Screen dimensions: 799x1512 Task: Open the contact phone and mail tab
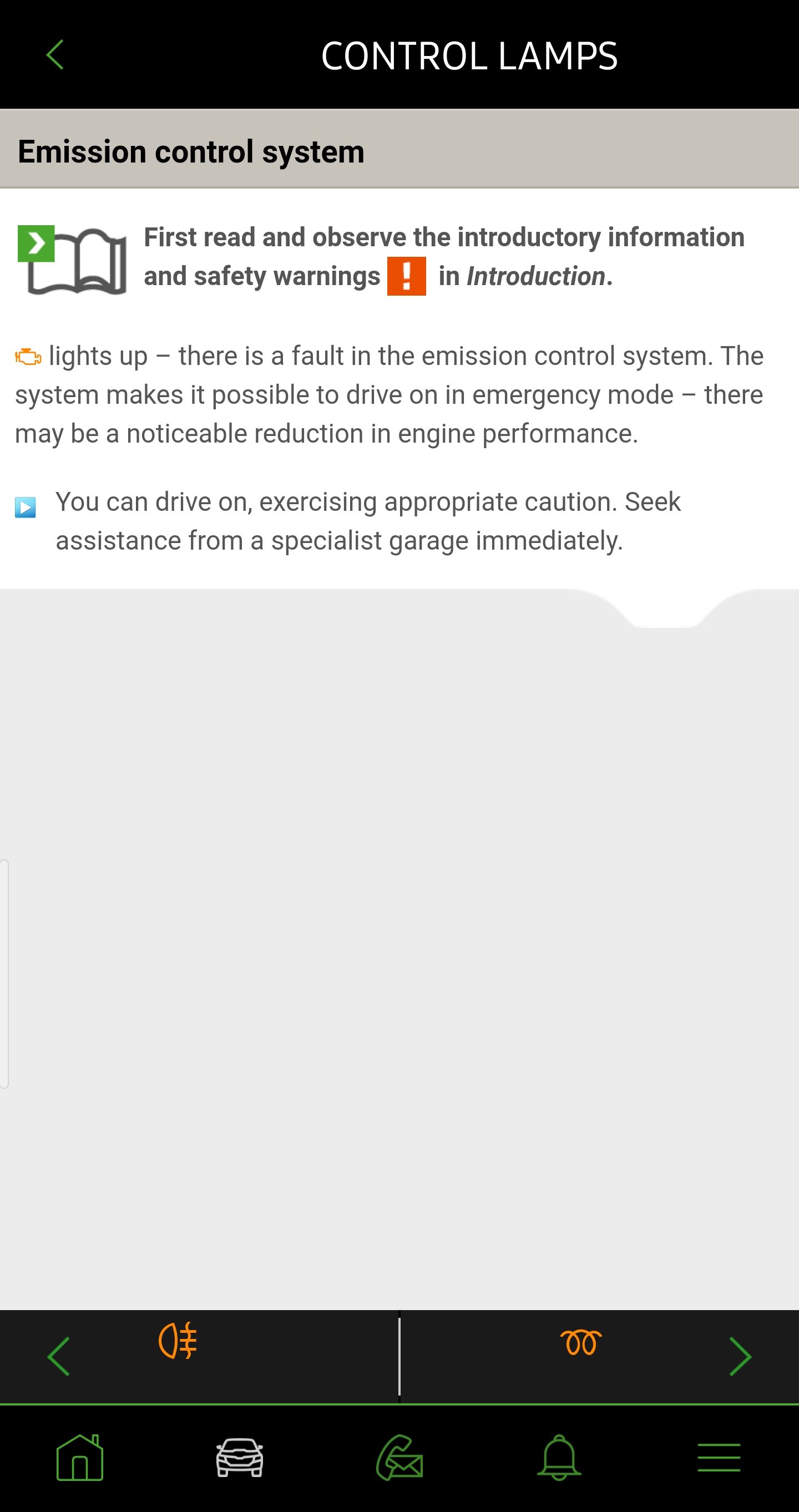[399, 1458]
